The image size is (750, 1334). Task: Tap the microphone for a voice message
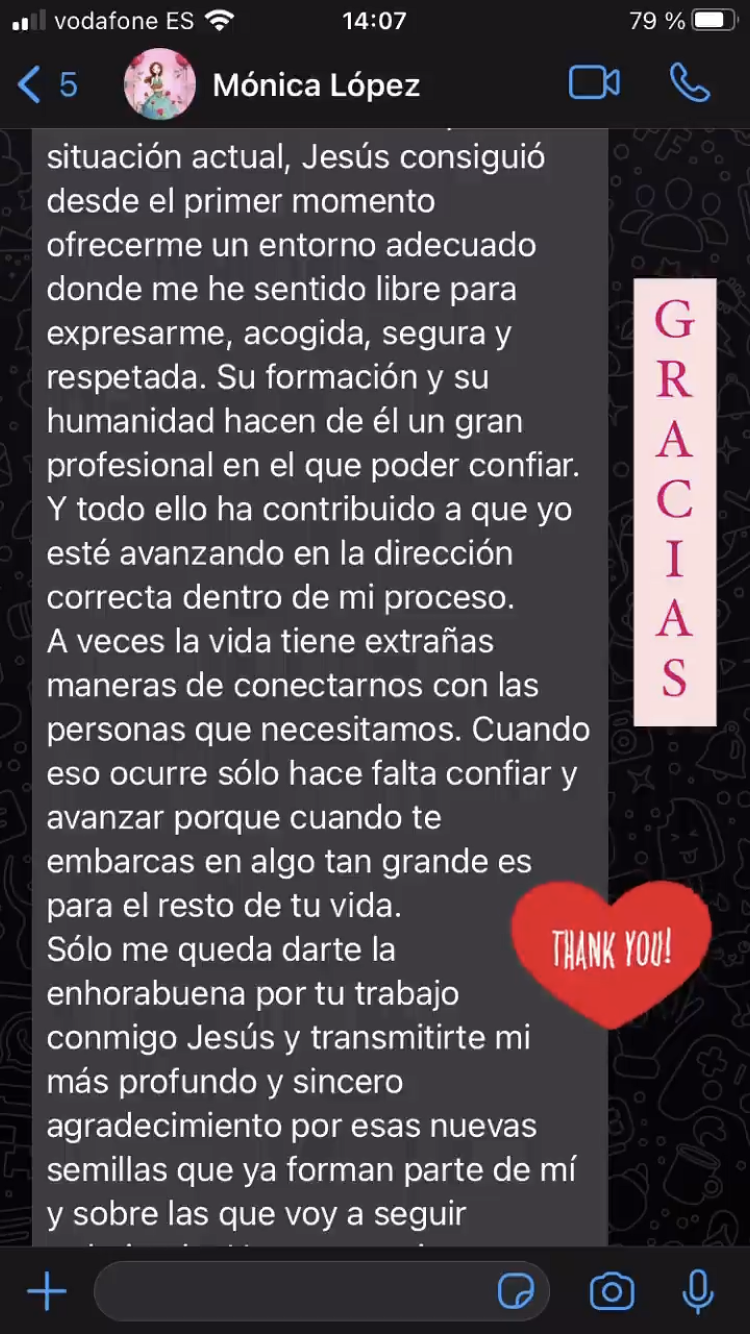click(x=697, y=1292)
